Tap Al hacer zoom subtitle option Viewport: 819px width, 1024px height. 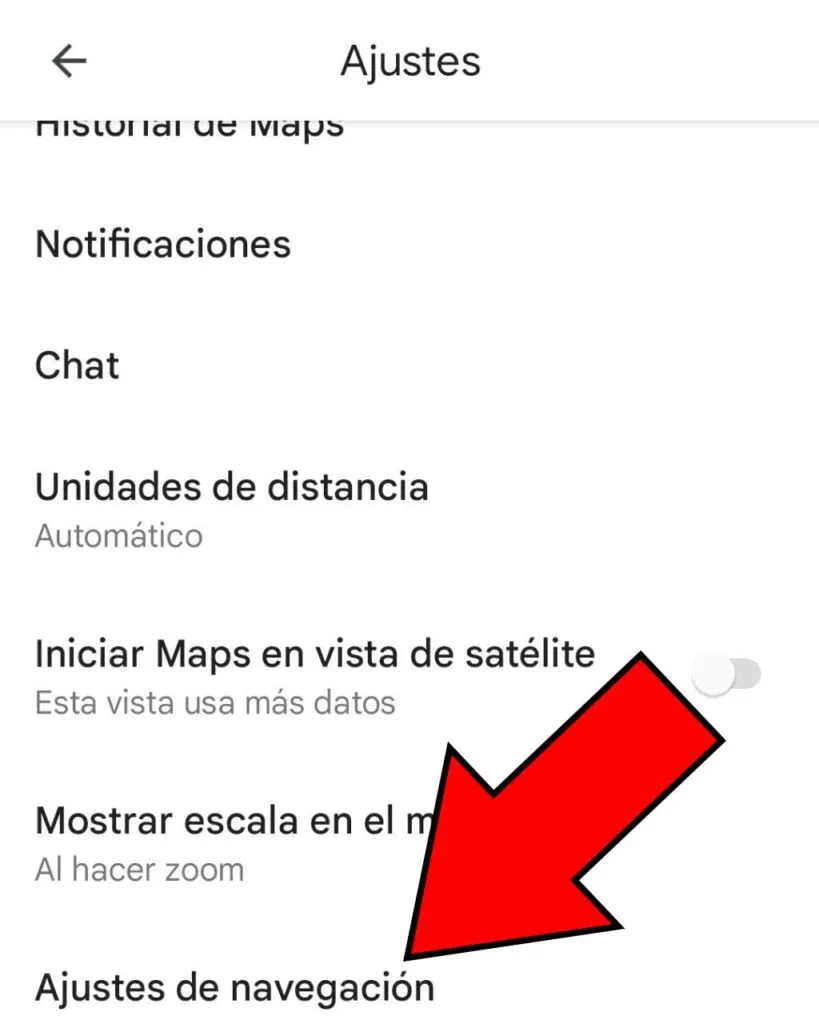[x=139, y=869]
